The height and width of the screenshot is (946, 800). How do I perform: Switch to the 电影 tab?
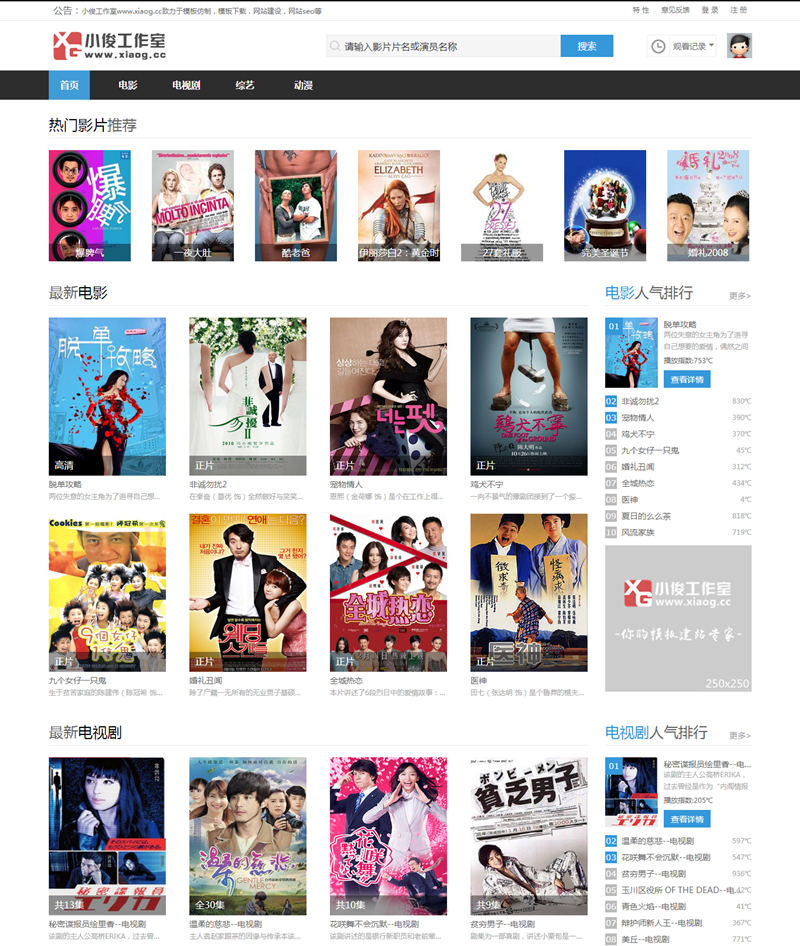127,85
